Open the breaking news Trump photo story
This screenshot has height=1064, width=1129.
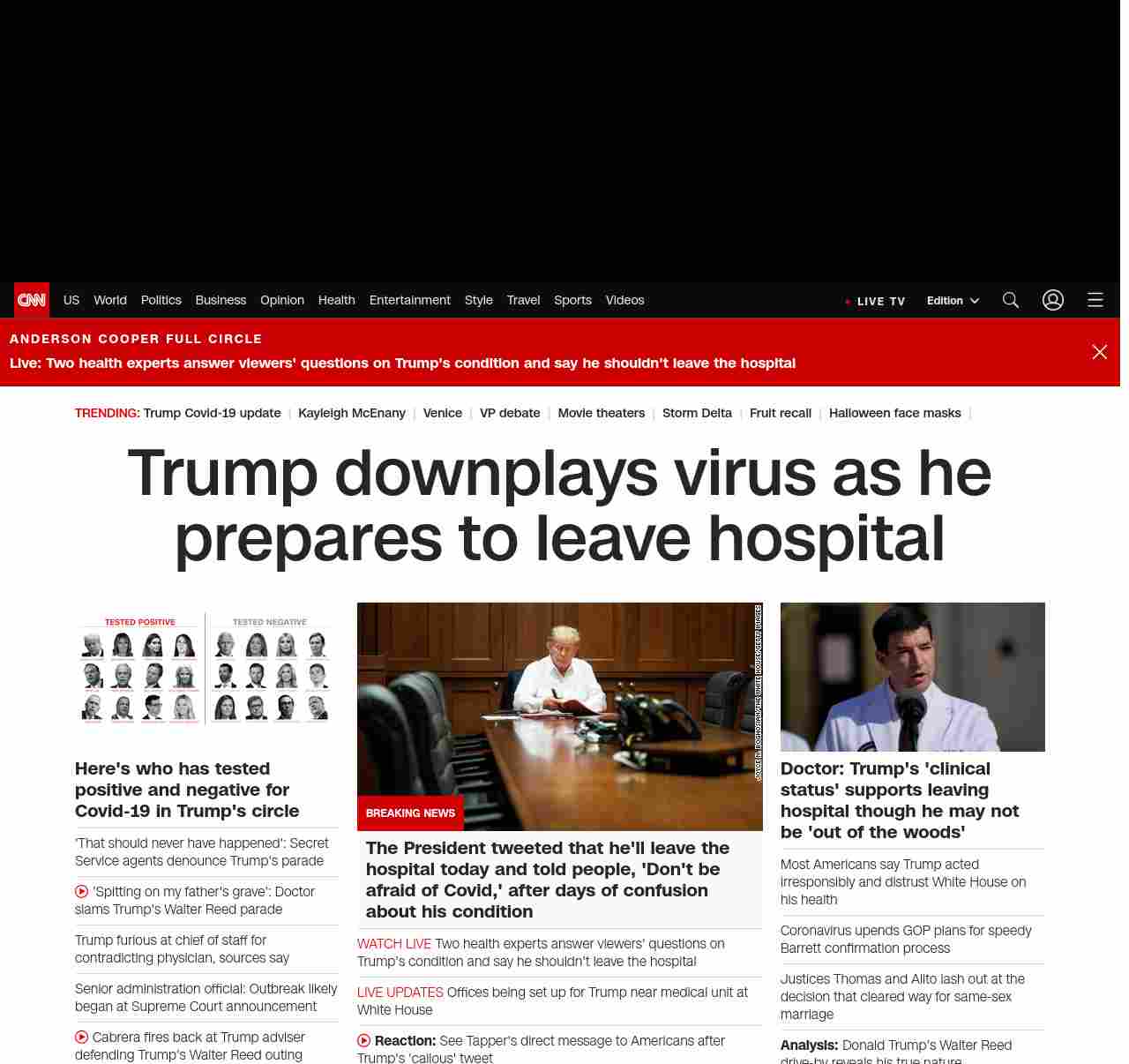point(559,715)
